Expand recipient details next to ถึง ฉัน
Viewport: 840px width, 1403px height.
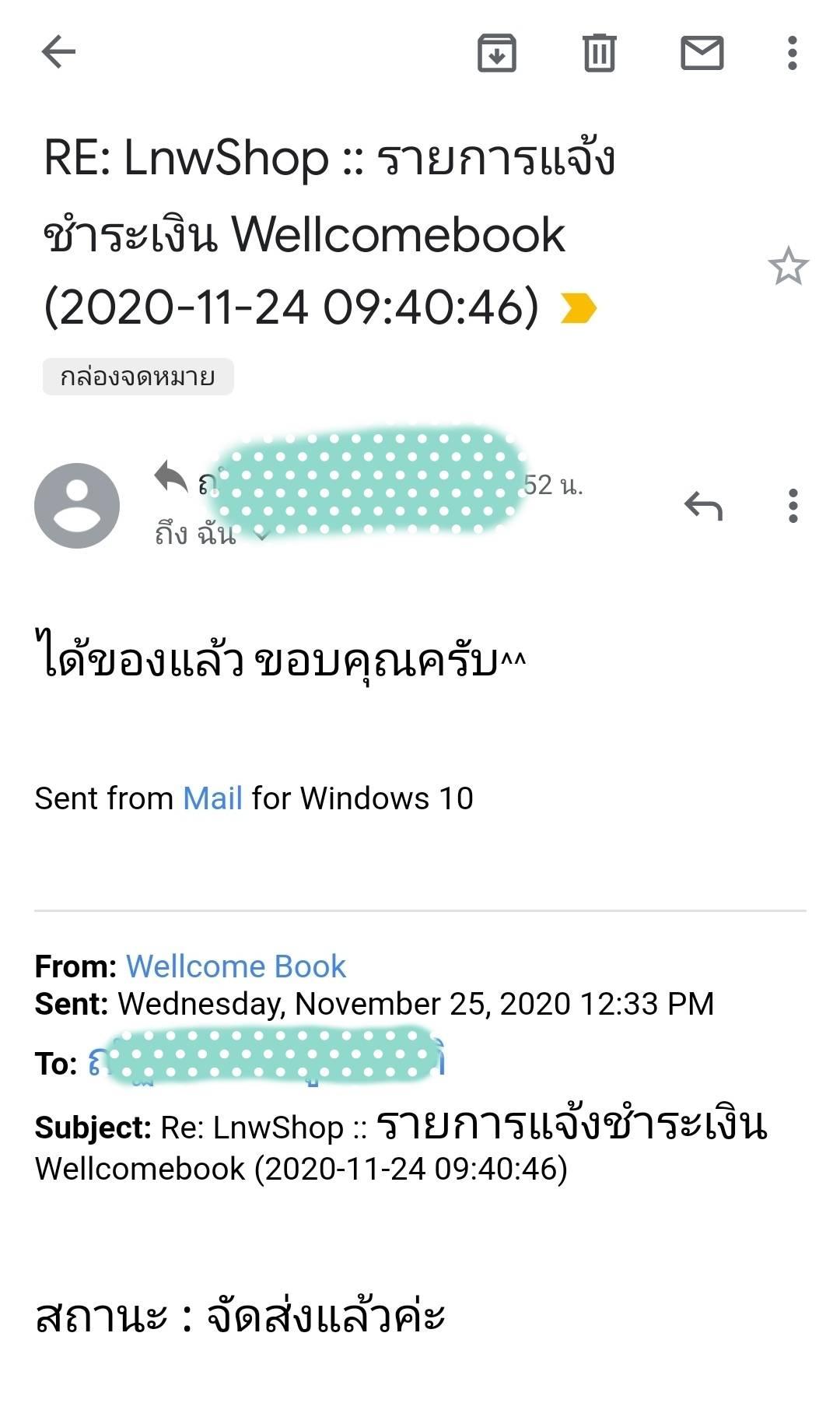[x=262, y=535]
